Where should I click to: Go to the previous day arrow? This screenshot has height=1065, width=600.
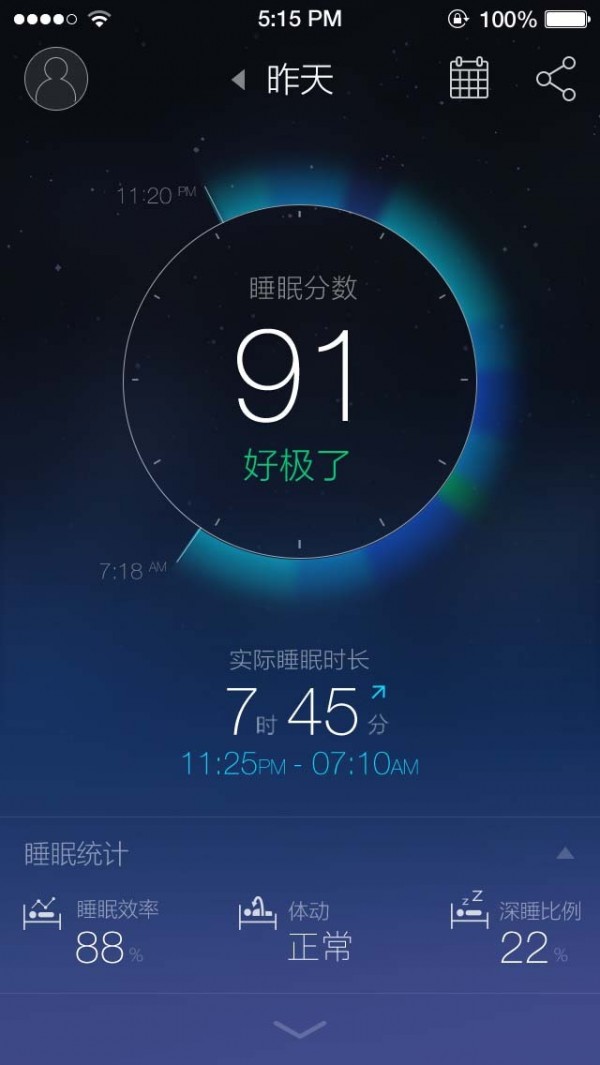pyautogui.click(x=238, y=79)
